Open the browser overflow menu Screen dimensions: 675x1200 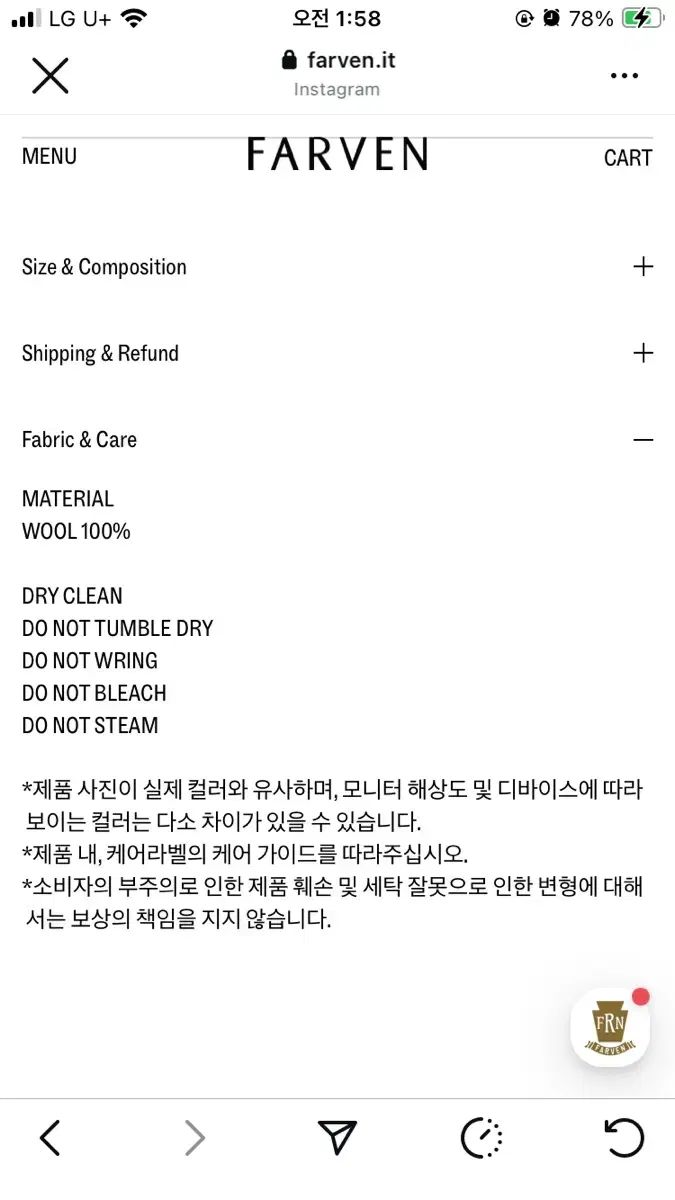(x=624, y=75)
